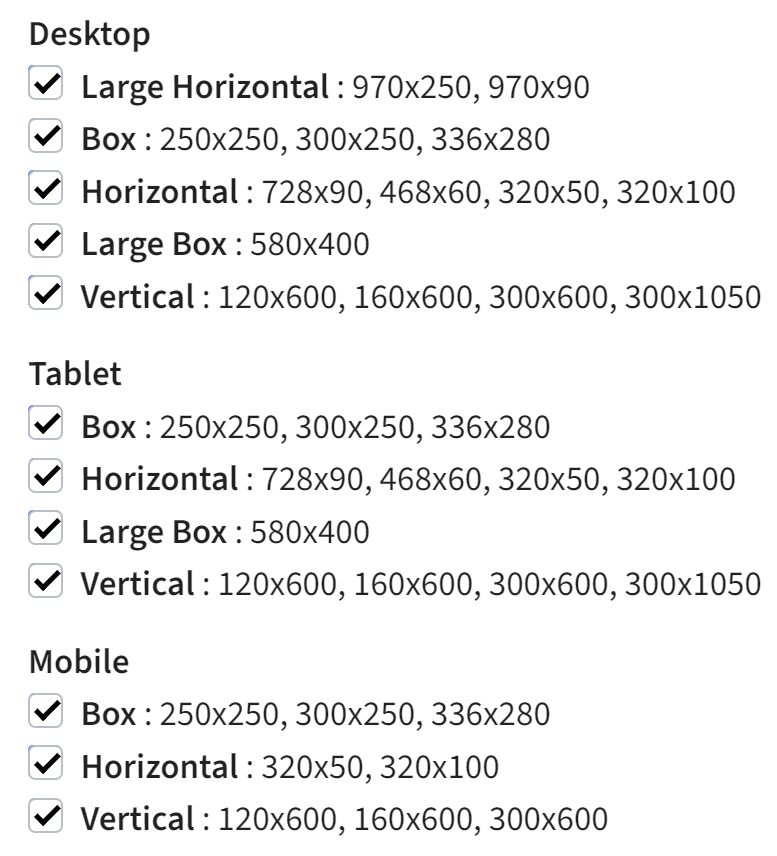Uncheck Tablet Box checkbox
The height and width of the screenshot is (856, 777).
pyautogui.click(x=45, y=425)
